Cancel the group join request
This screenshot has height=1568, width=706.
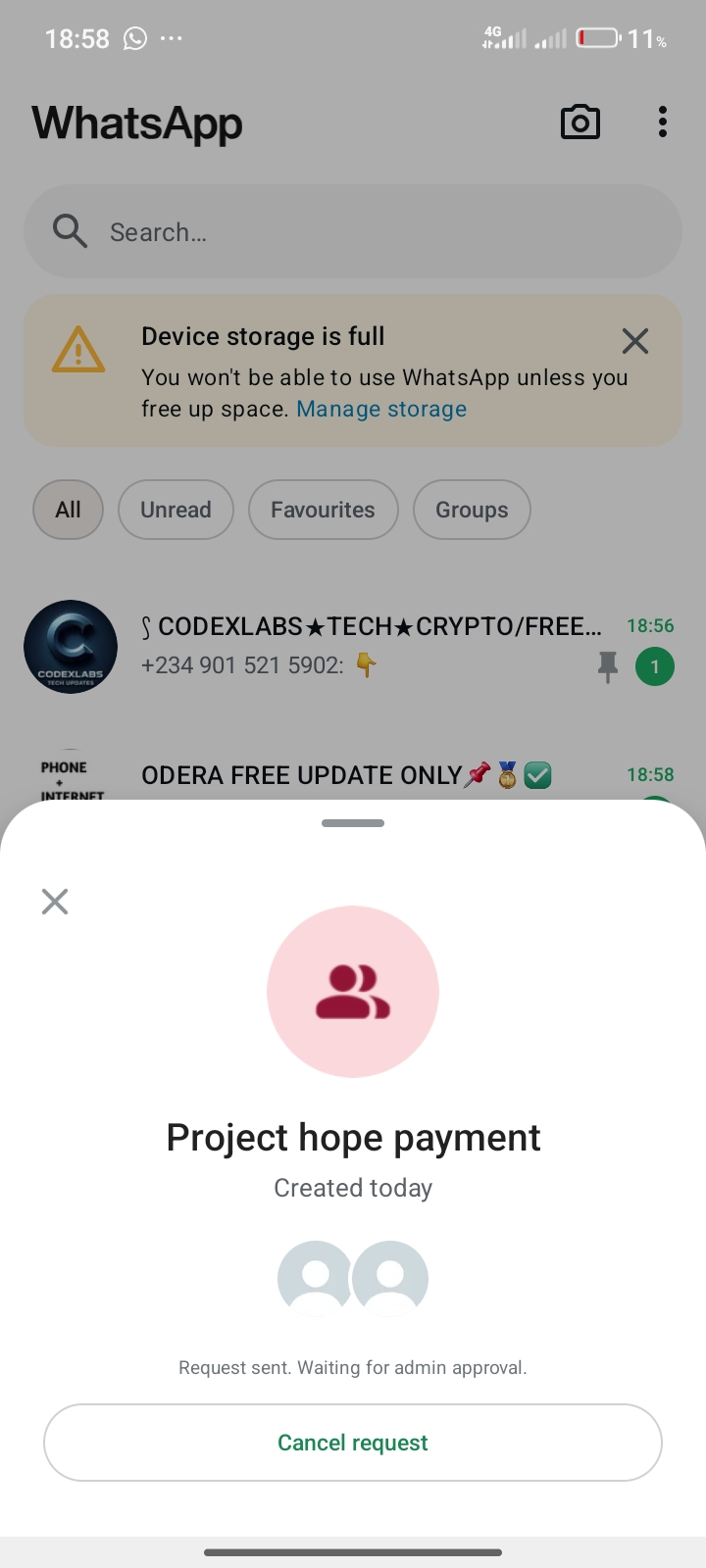pyautogui.click(x=353, y=1443)
